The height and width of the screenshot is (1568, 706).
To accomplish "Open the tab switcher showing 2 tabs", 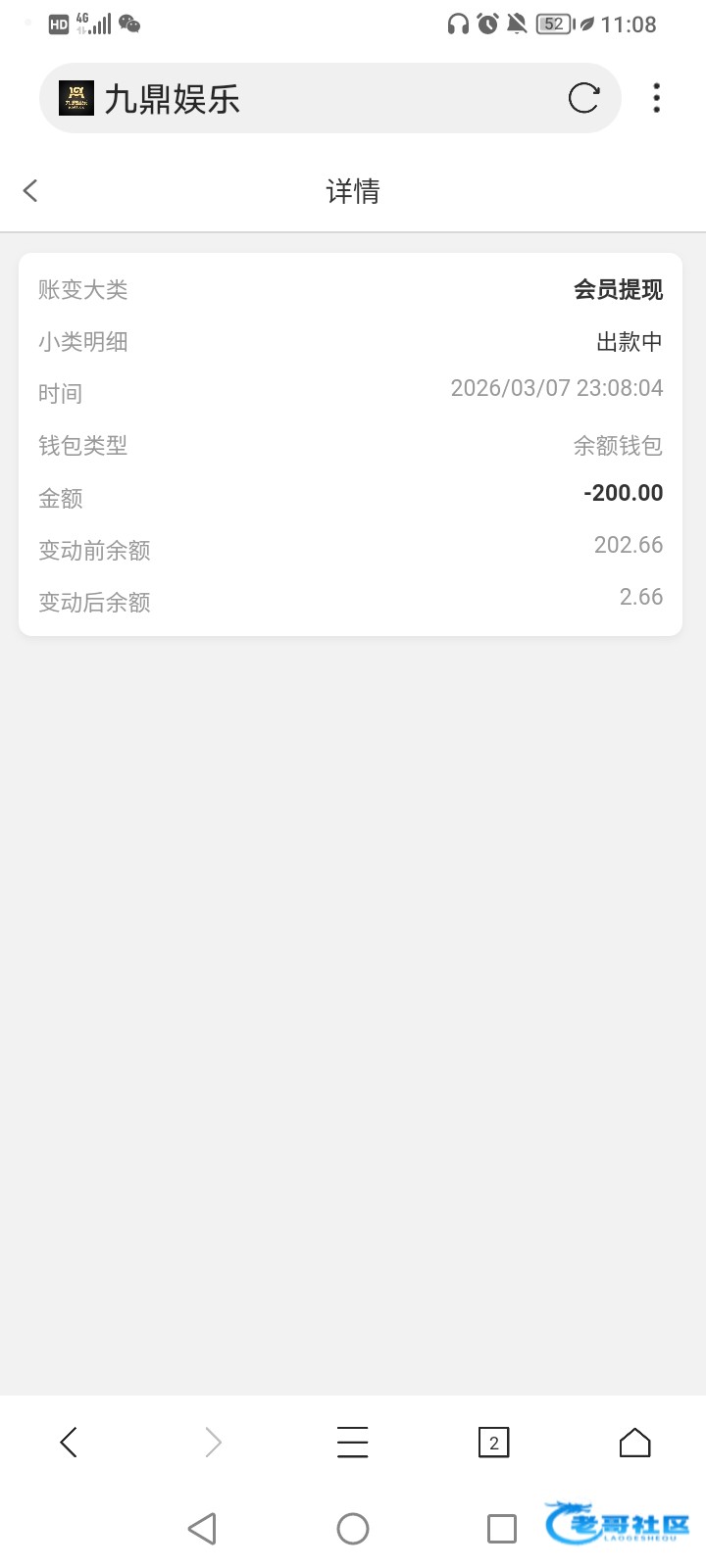I will click(x=493, y=1442).
